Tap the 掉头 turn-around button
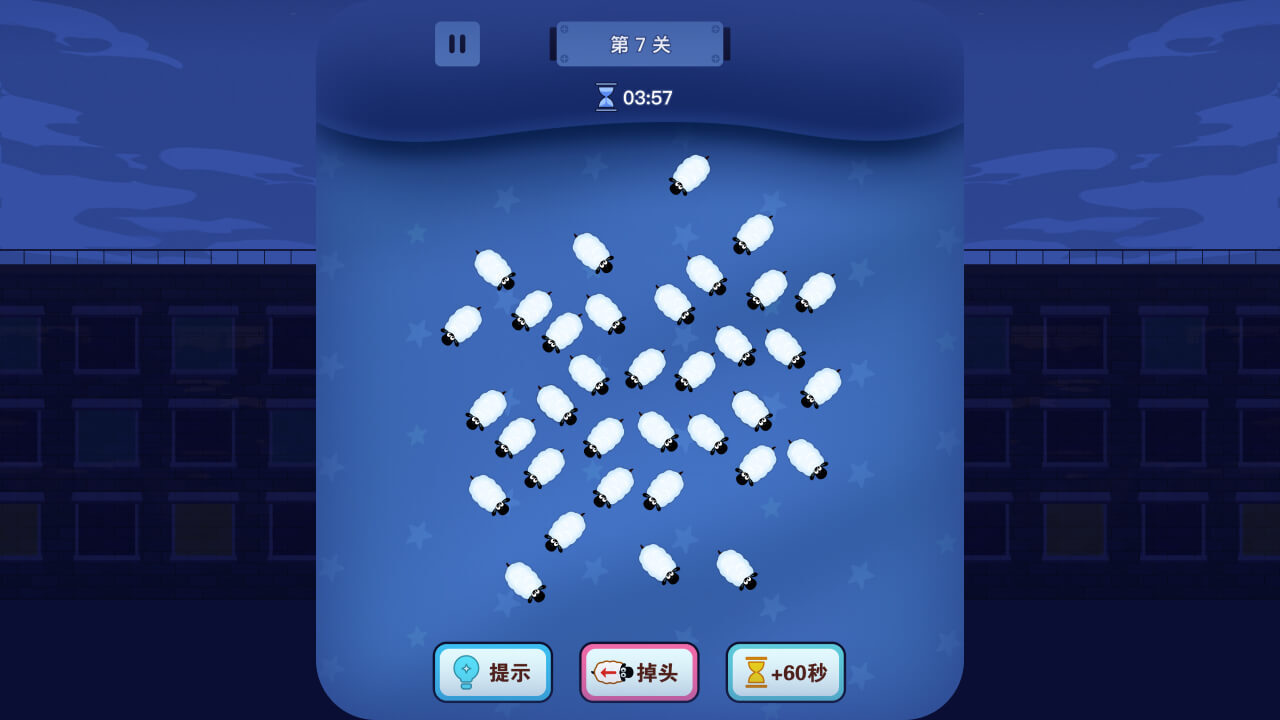 [639, 672]
